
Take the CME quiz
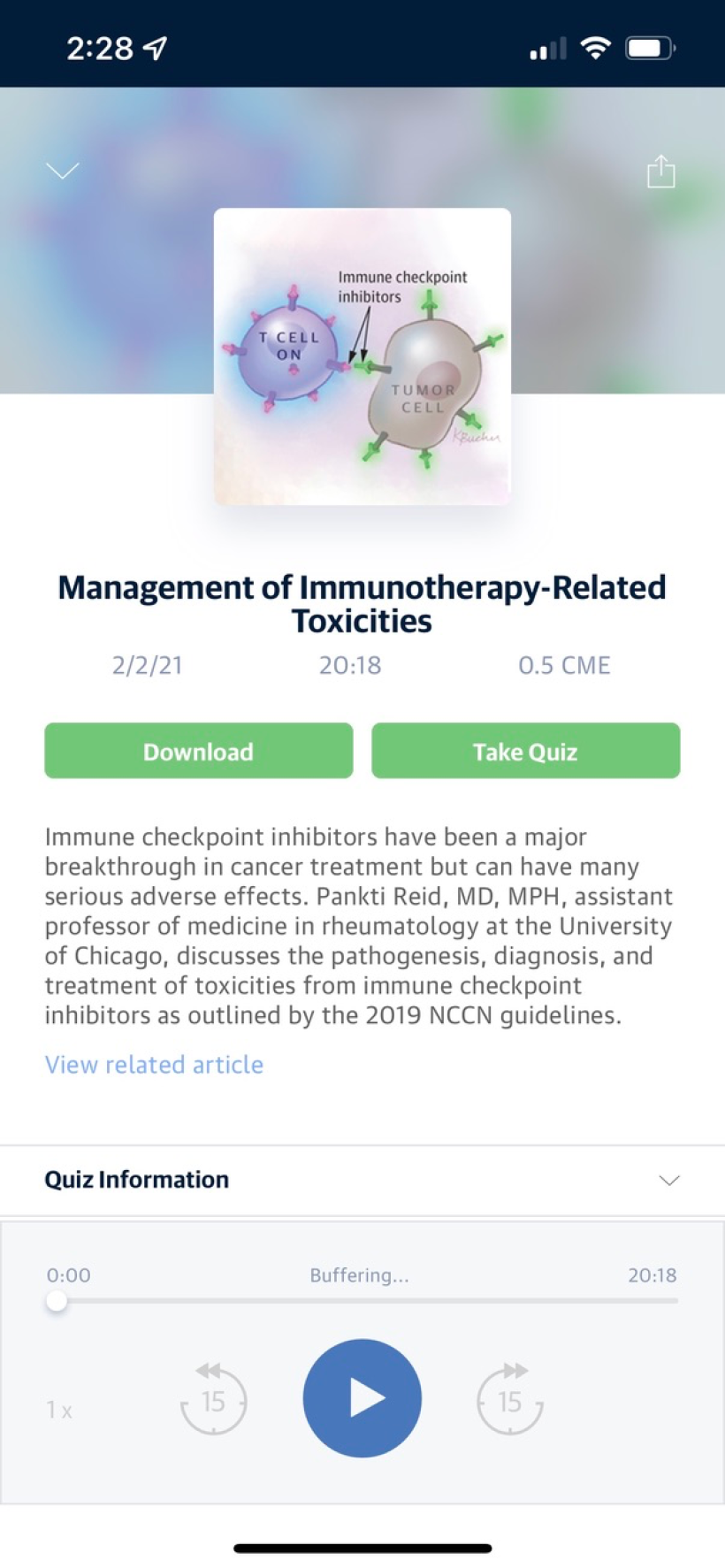[x=525, y=751]
